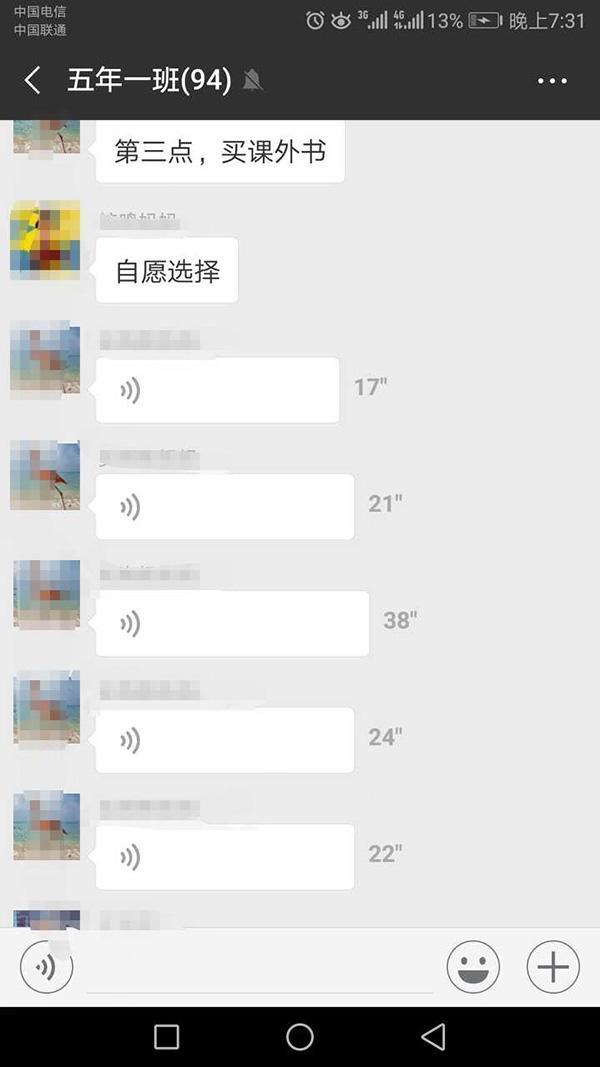Open recent apps from navigation bar
The height and width of the screenshot is (1067, 600).
pyautogui.click(x=167, y=1037)
